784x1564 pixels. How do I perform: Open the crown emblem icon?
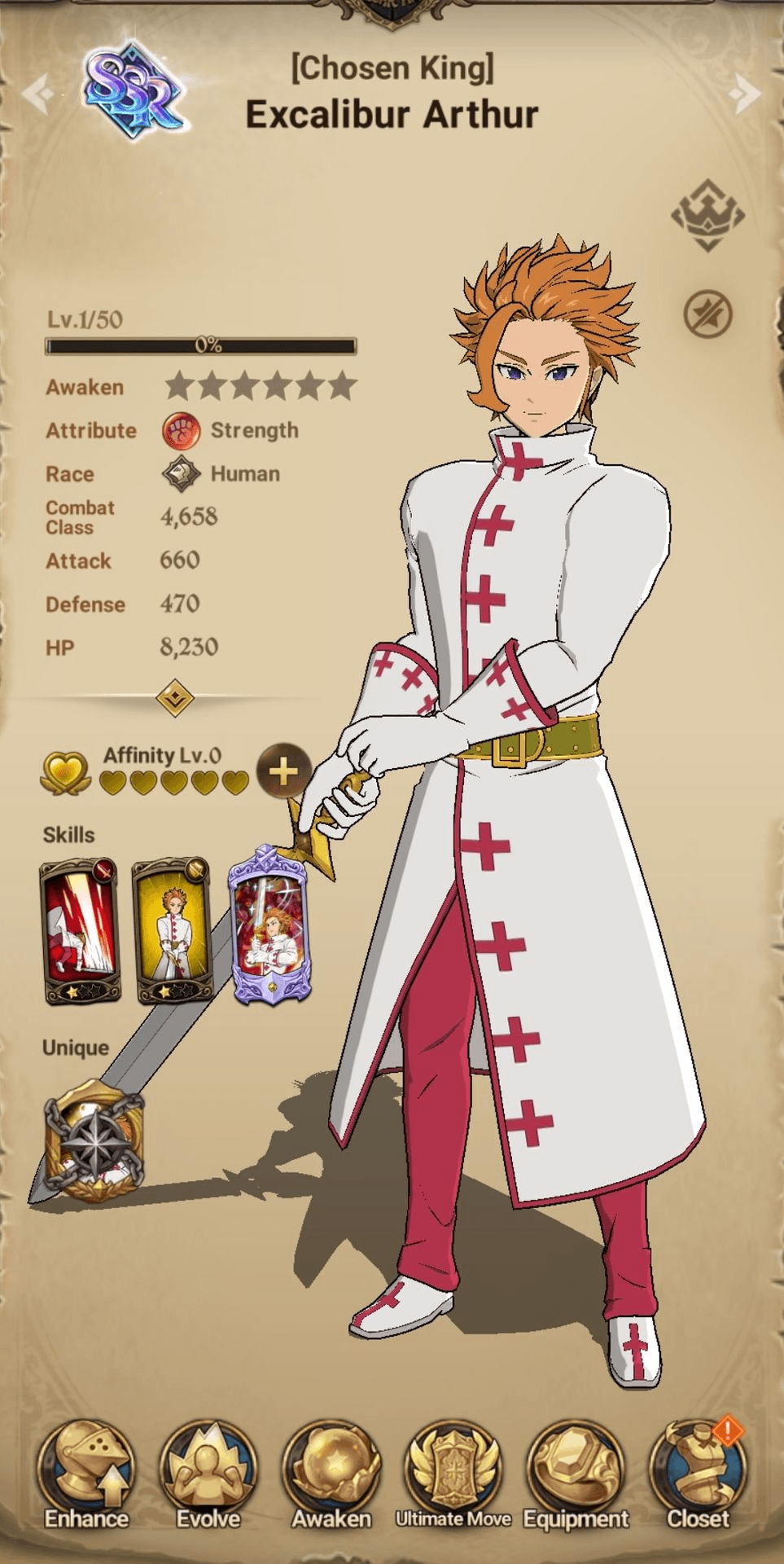point(707,215)
